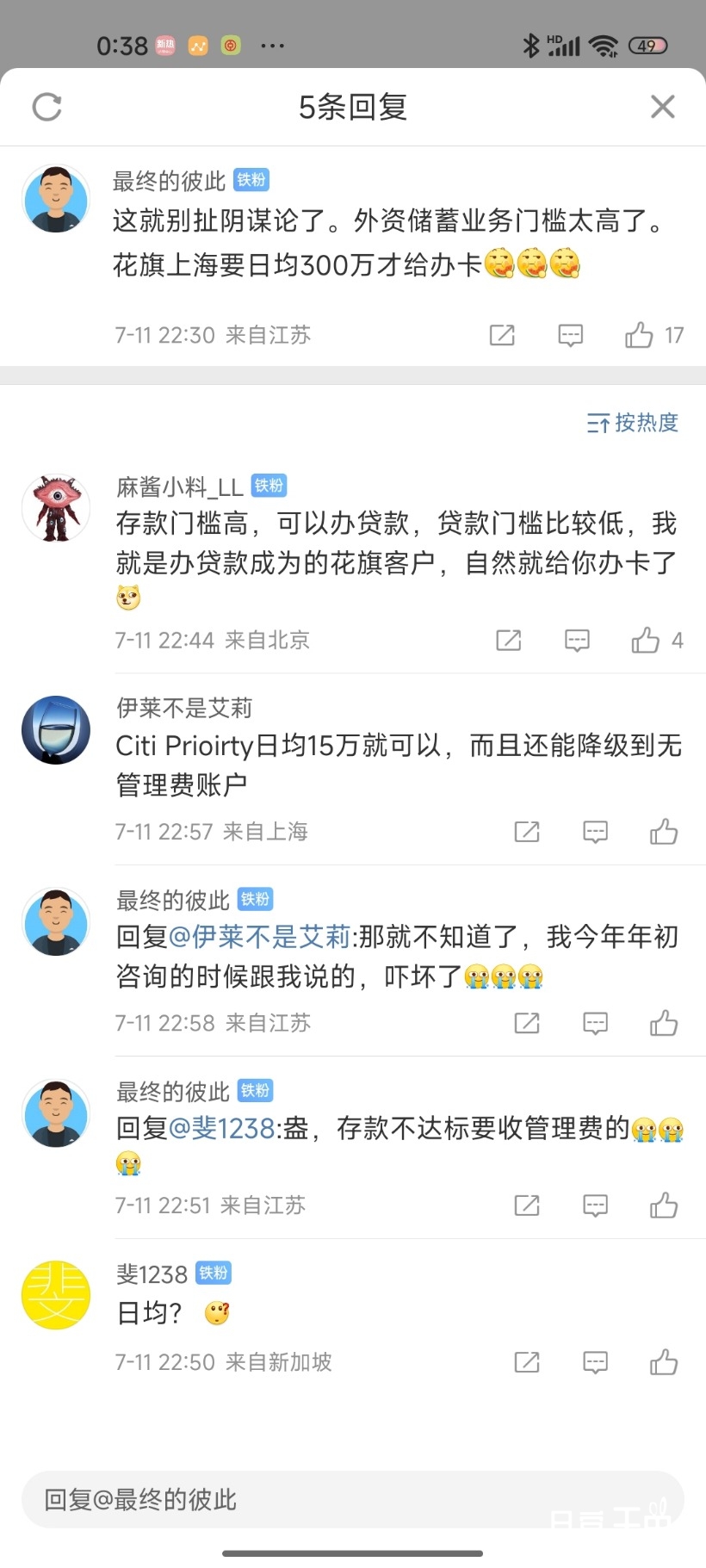This screenshot has height=1568, width=706.
Task: Tap the 回复@最终的彼此 input field
Action: [353, 1500]
